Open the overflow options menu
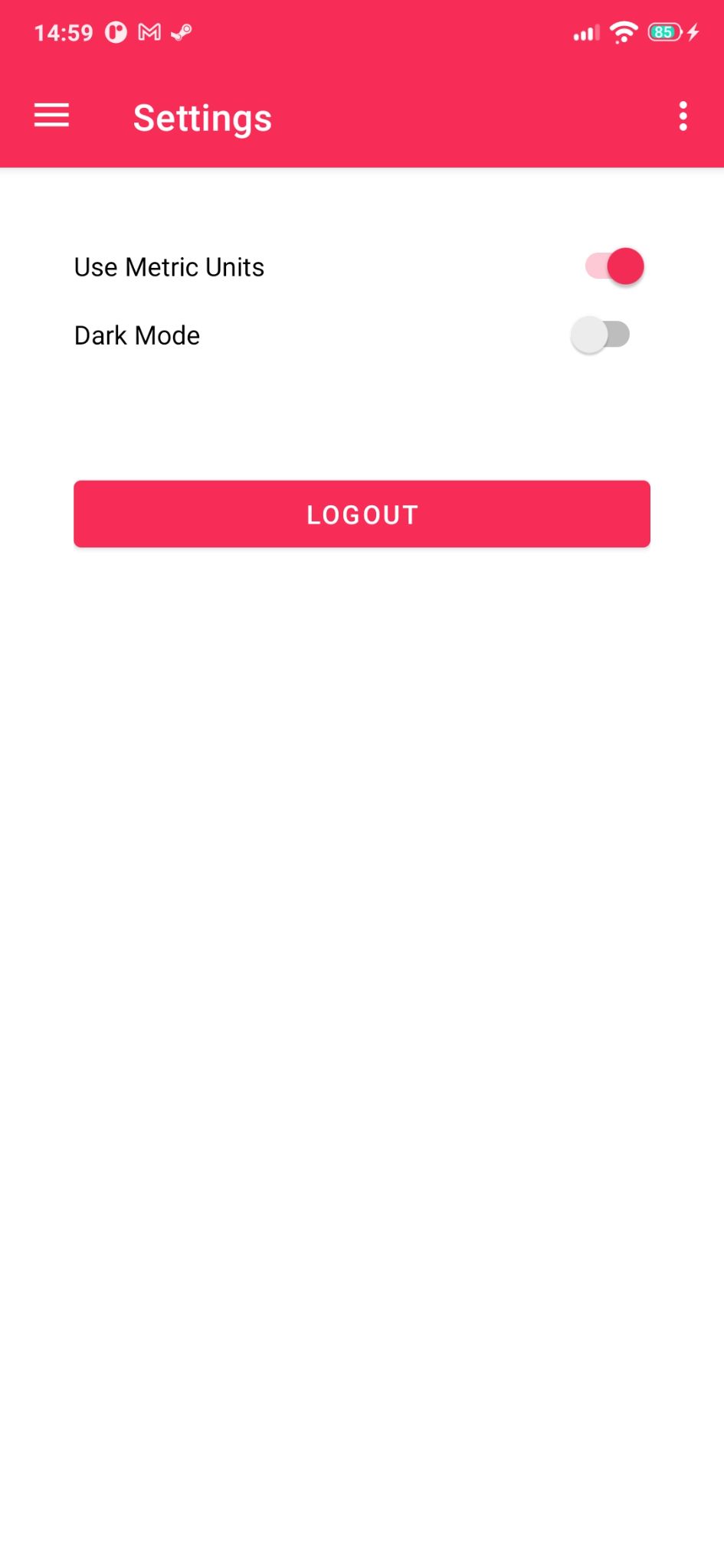Image resolution: width=724 pixels, height=1568 pixels. pyautogui.click(x=683, y=116)
